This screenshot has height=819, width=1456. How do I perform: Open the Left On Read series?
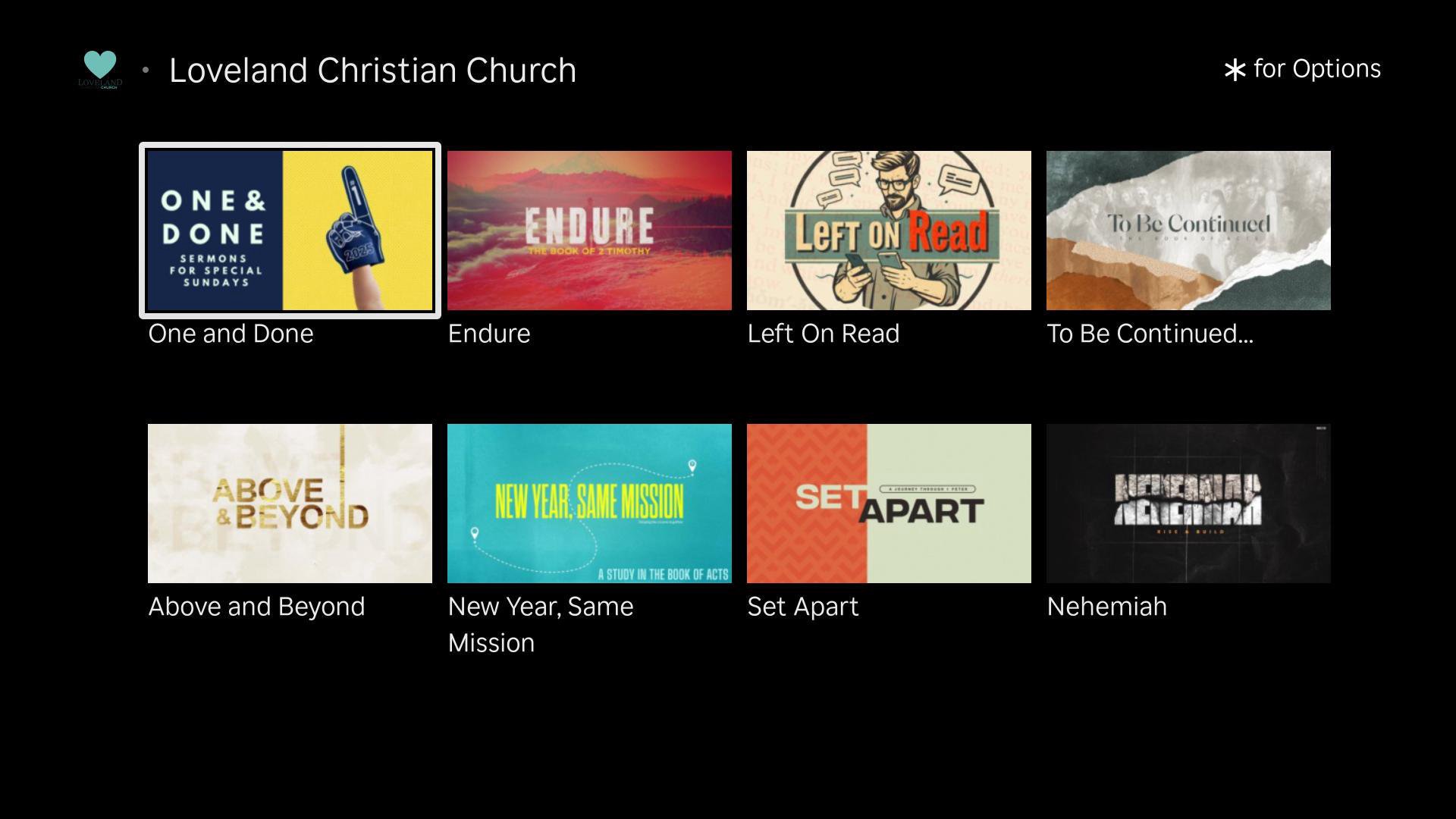click(x=889, y=231)
